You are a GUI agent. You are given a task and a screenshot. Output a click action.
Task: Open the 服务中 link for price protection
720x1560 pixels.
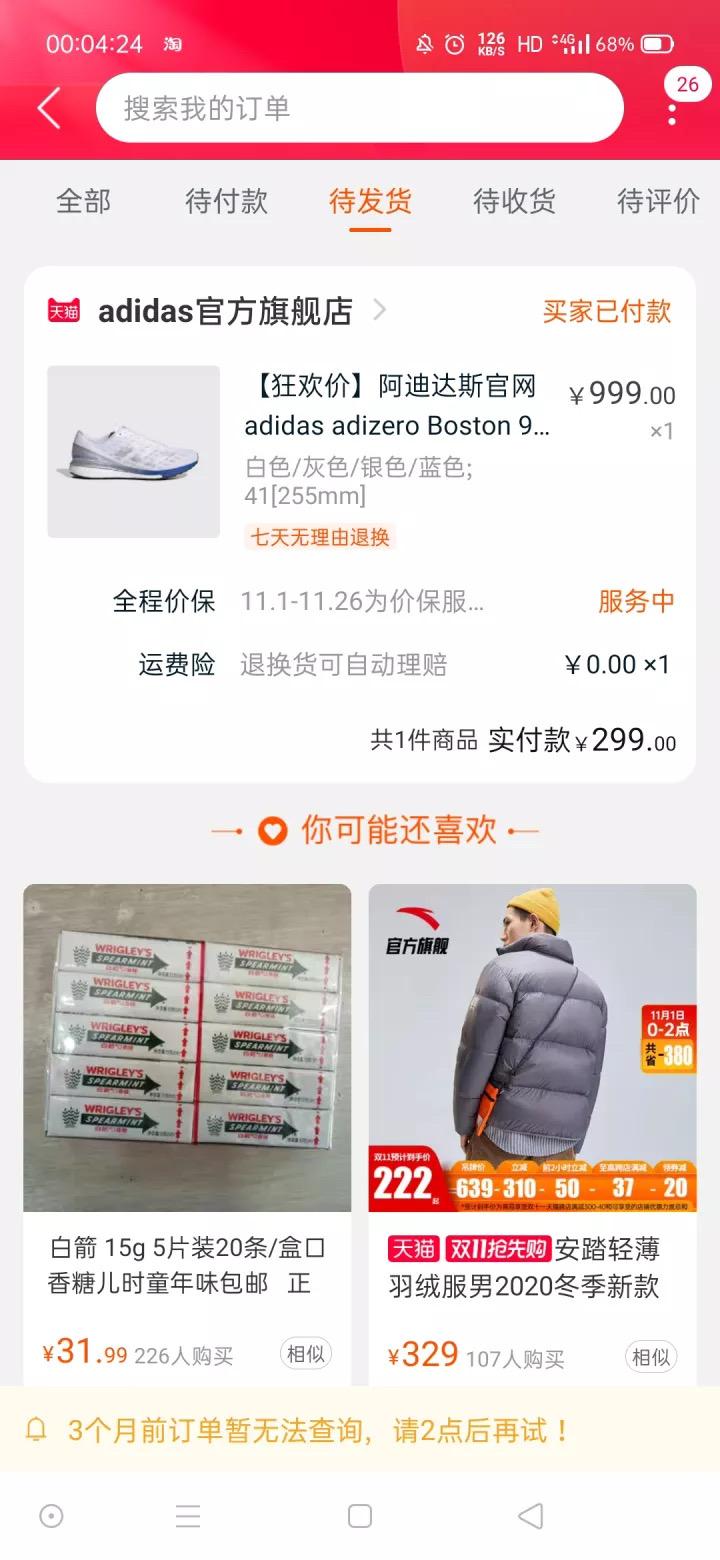(636, 599)
